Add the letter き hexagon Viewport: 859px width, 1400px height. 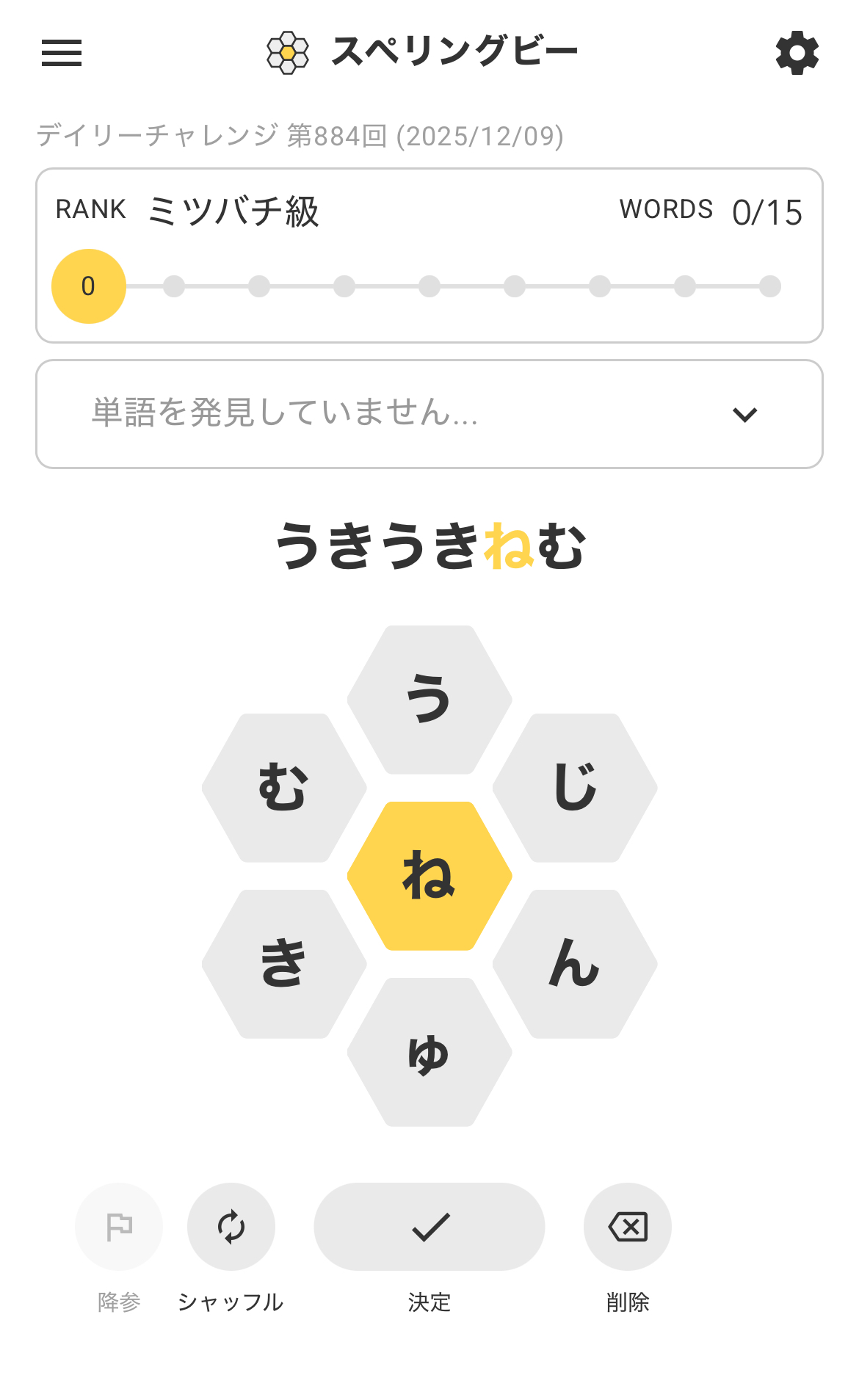pos(284,964)
